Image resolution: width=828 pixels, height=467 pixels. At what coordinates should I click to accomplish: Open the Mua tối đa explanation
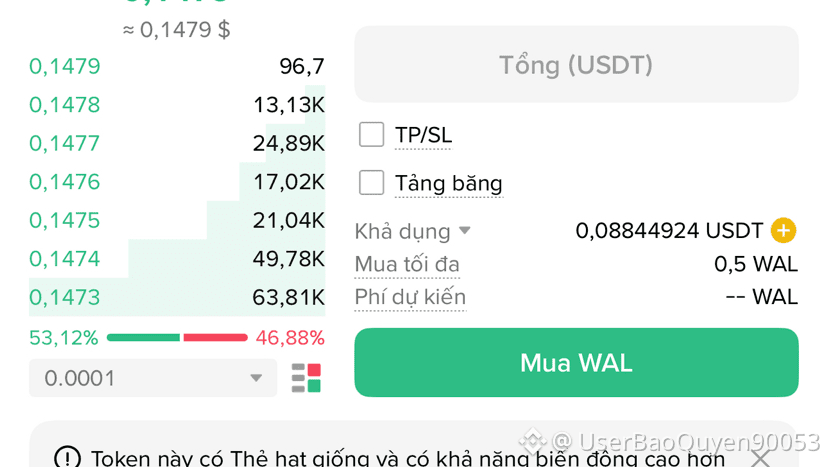[407, 265]
